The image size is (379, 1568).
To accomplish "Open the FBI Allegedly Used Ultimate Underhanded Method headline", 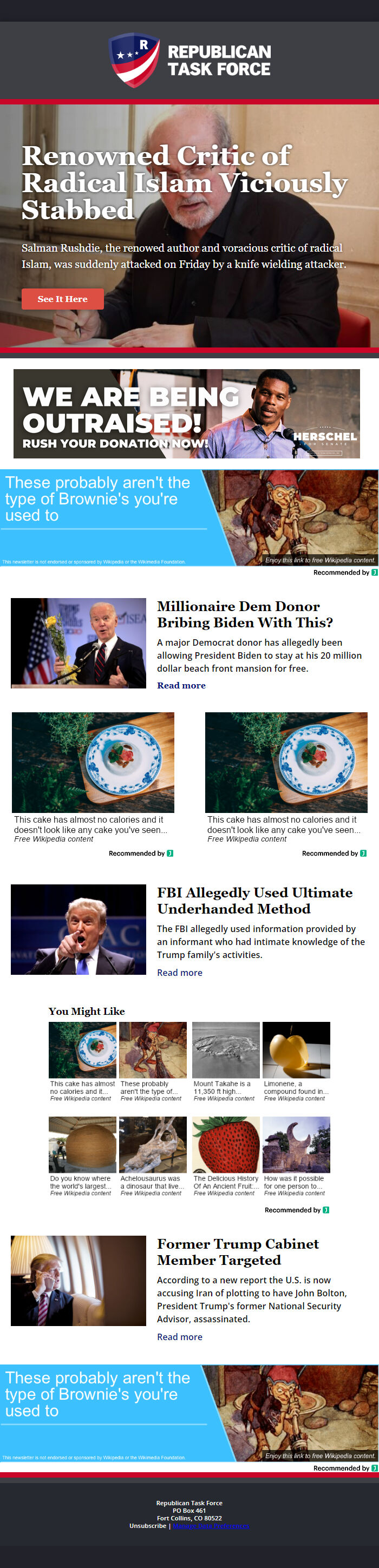I will [254, 900].
